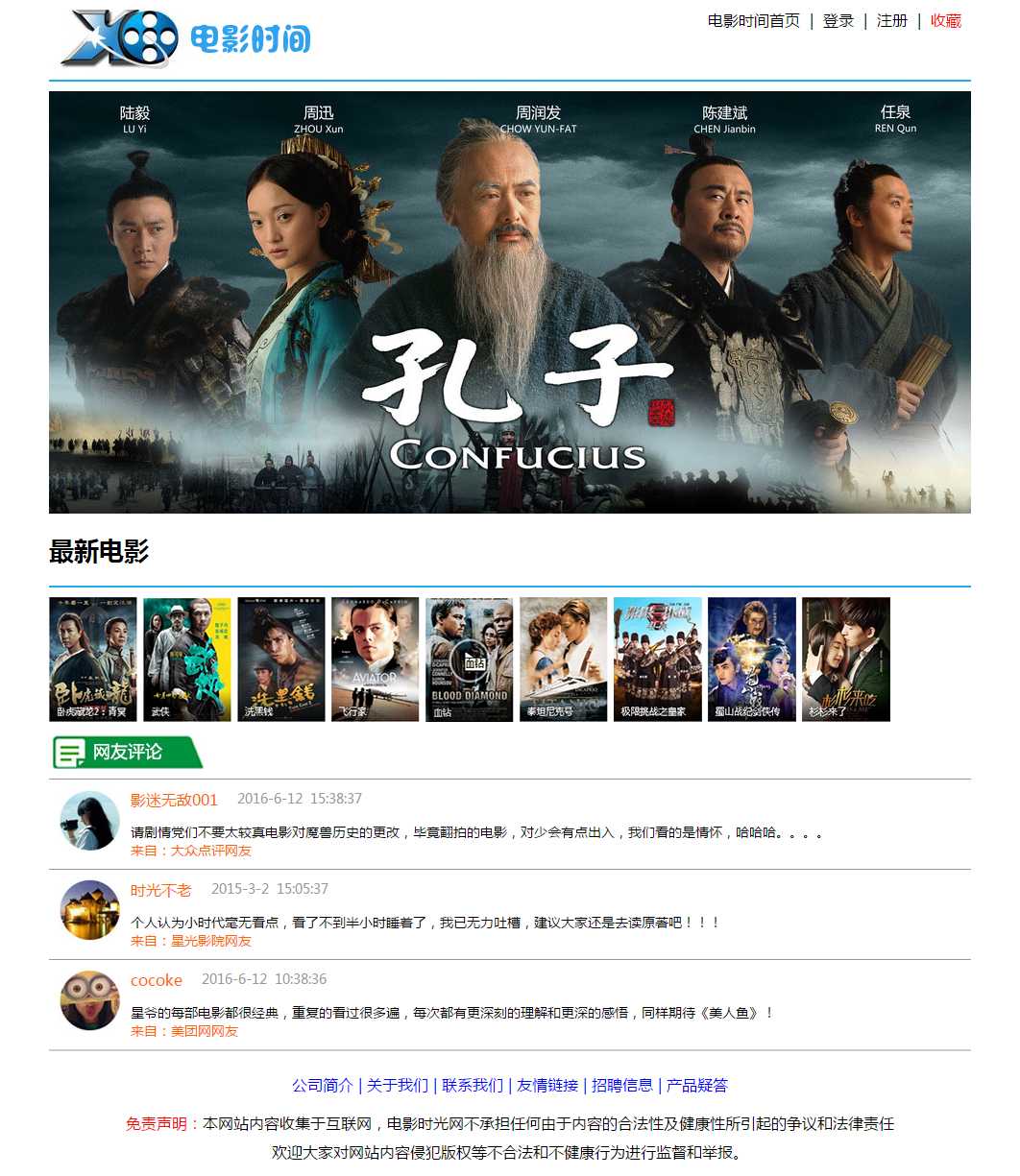Image resolution: width=1020 pixels, height=1176 pixels.
Task: Play the 血钻 Blood Diamond poster
Action: pos(470,659)
